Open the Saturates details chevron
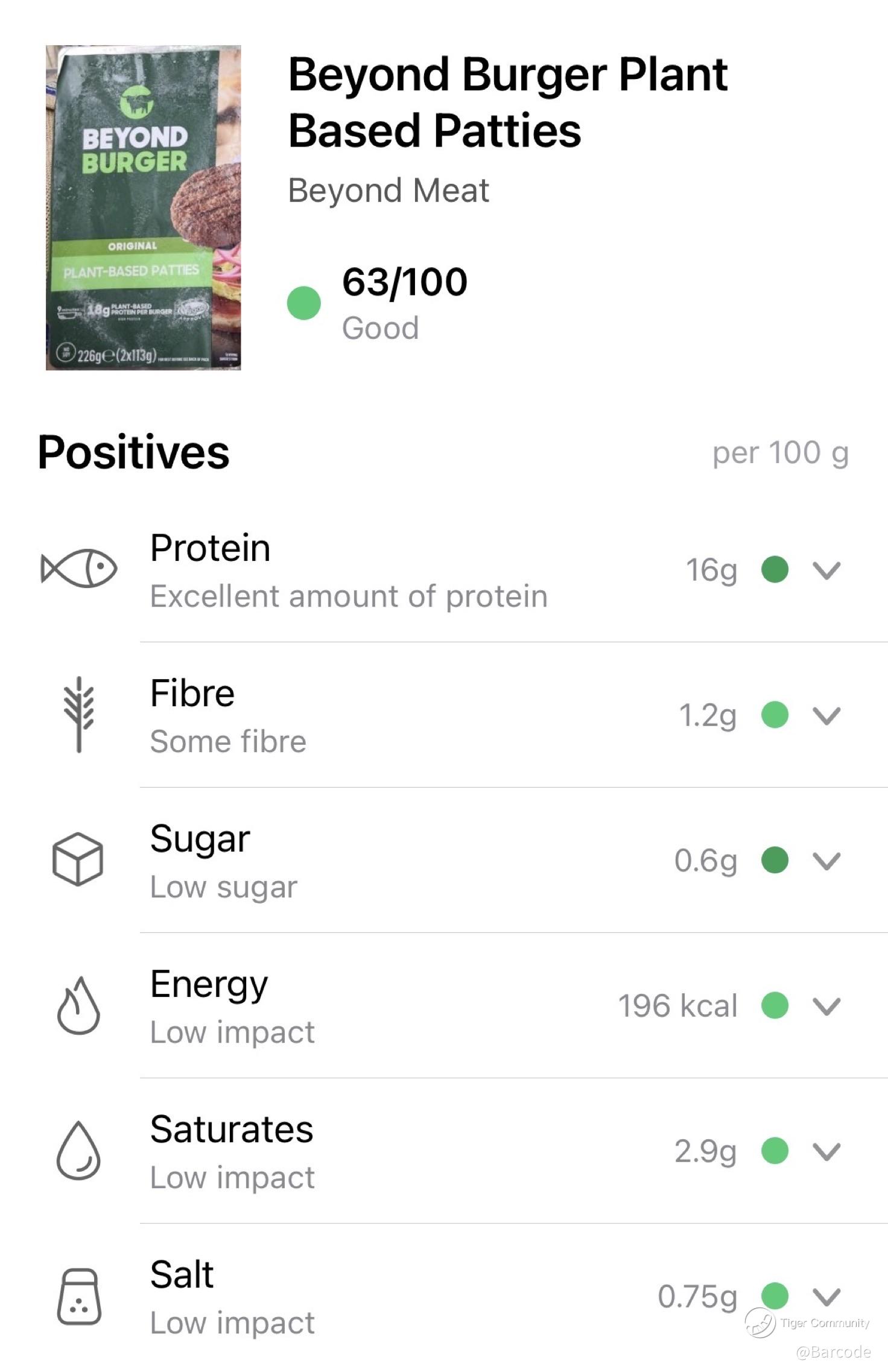Viewport: 888px width, 1372px height. (x=826, y=1151)
